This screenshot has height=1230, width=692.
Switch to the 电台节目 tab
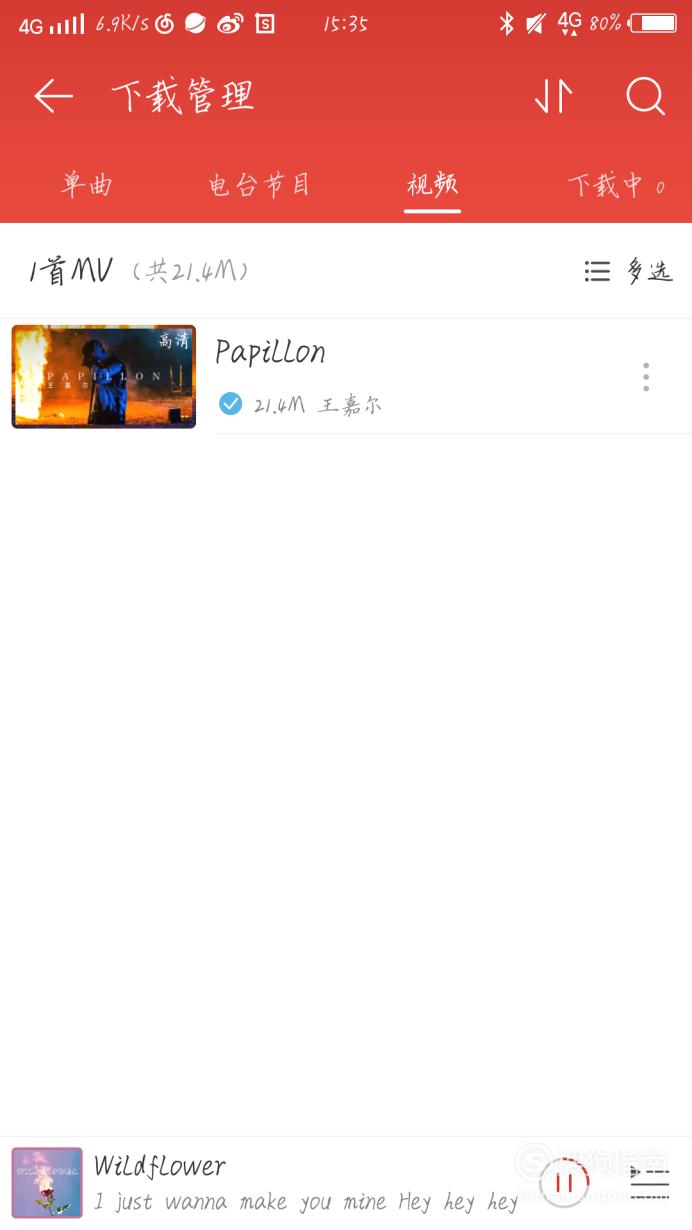click(x=259, y=185)
